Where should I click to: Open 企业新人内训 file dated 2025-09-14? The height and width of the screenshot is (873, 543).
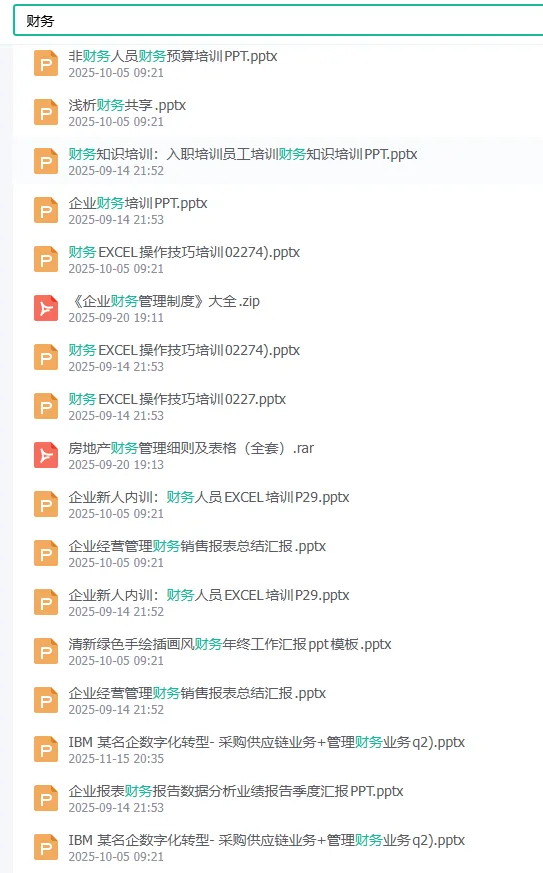[x=278, y=602]
